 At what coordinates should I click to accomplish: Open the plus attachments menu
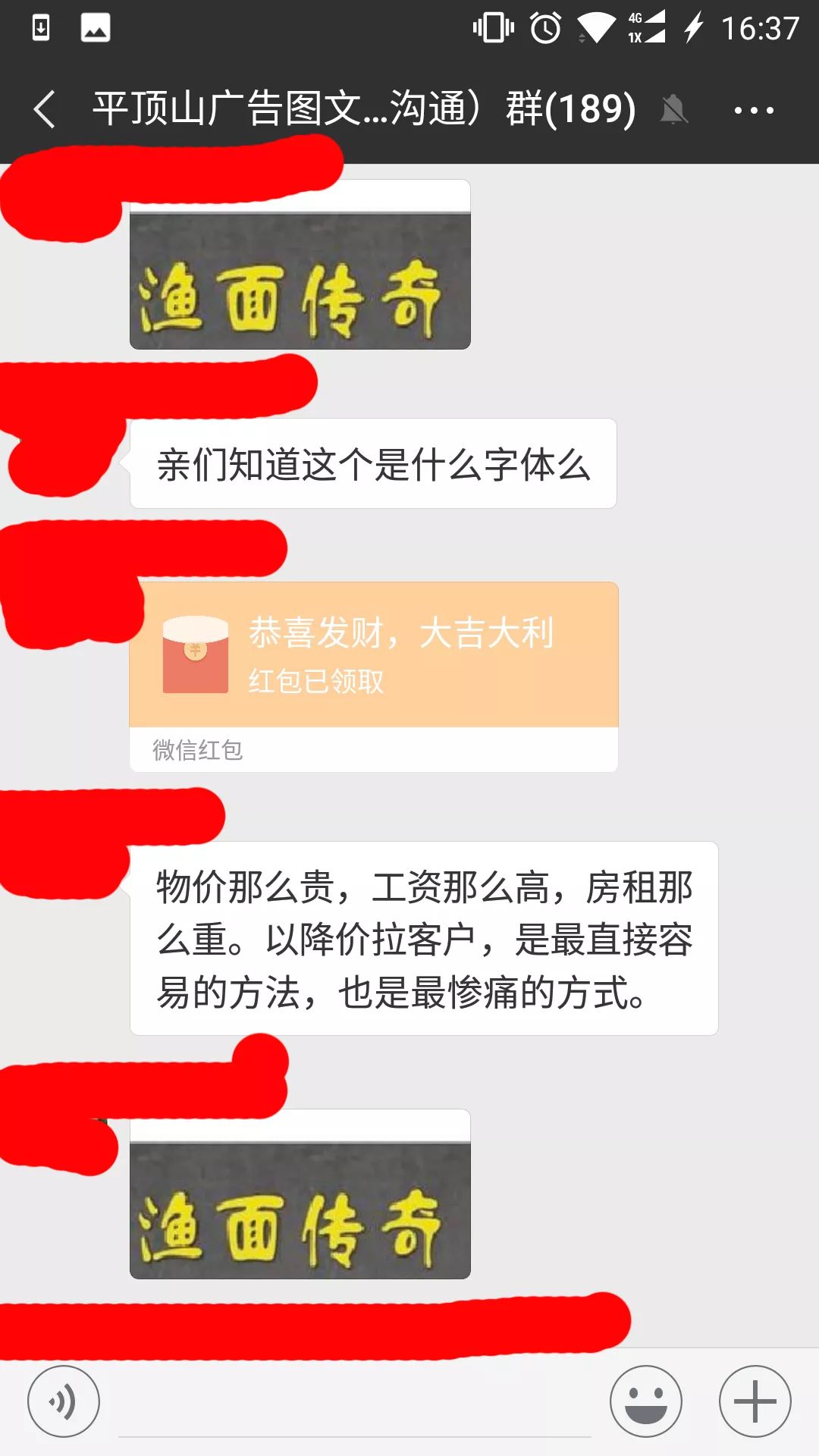[755, 1401]
